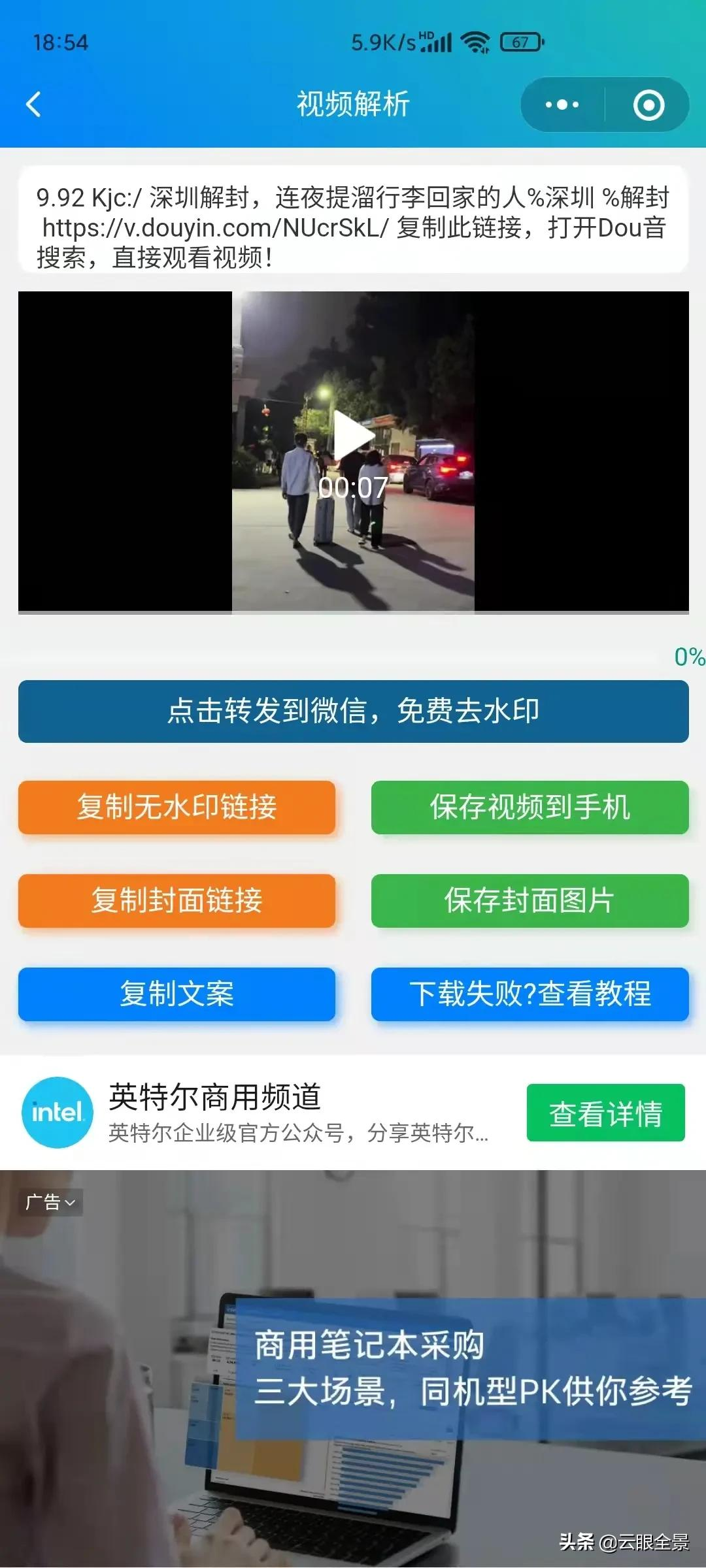This screenshot has height=1568, width=706.
Task: Open the mini-program three-dot menu
Action: pyautogui.click(x=562, y=105)
